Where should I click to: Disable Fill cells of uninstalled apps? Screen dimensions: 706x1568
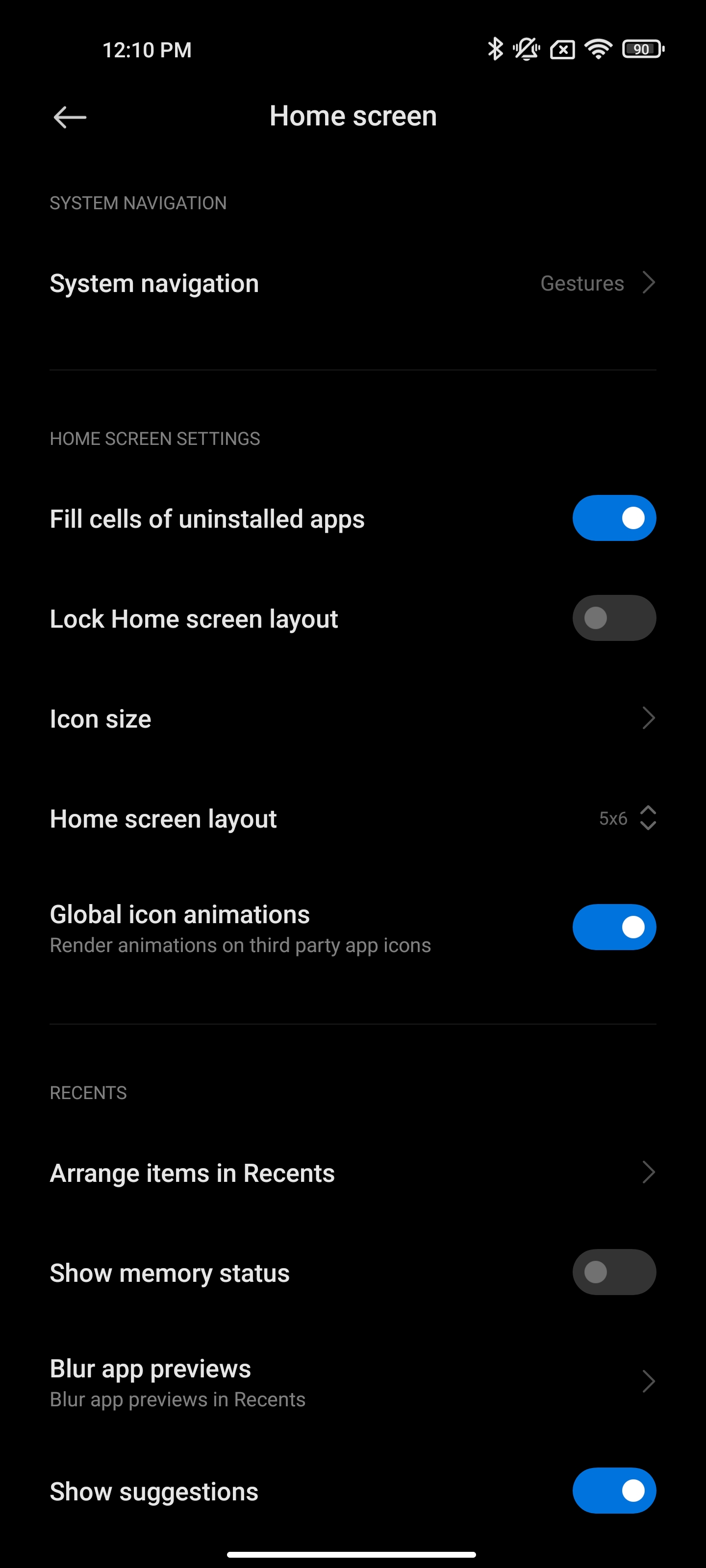[x=613, y=518]
